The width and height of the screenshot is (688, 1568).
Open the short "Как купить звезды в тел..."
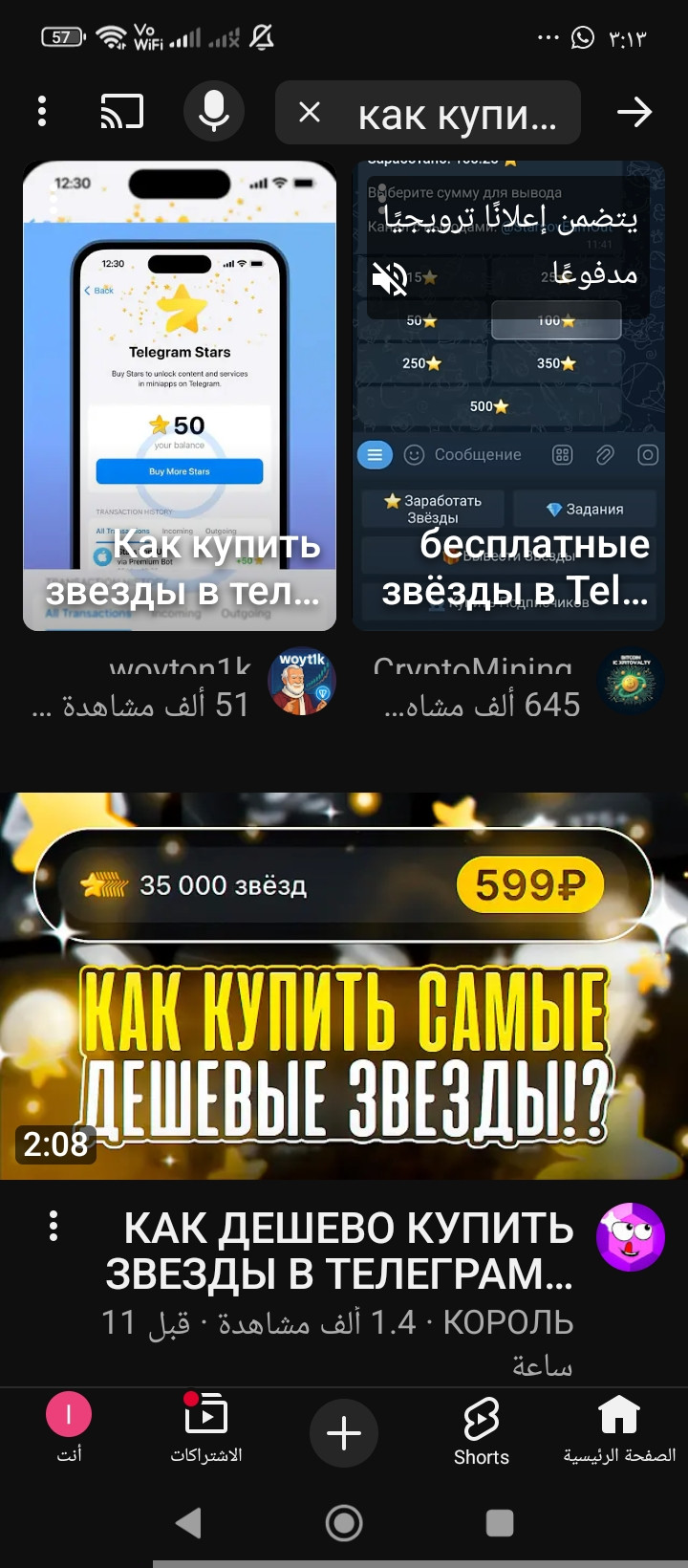180,396
